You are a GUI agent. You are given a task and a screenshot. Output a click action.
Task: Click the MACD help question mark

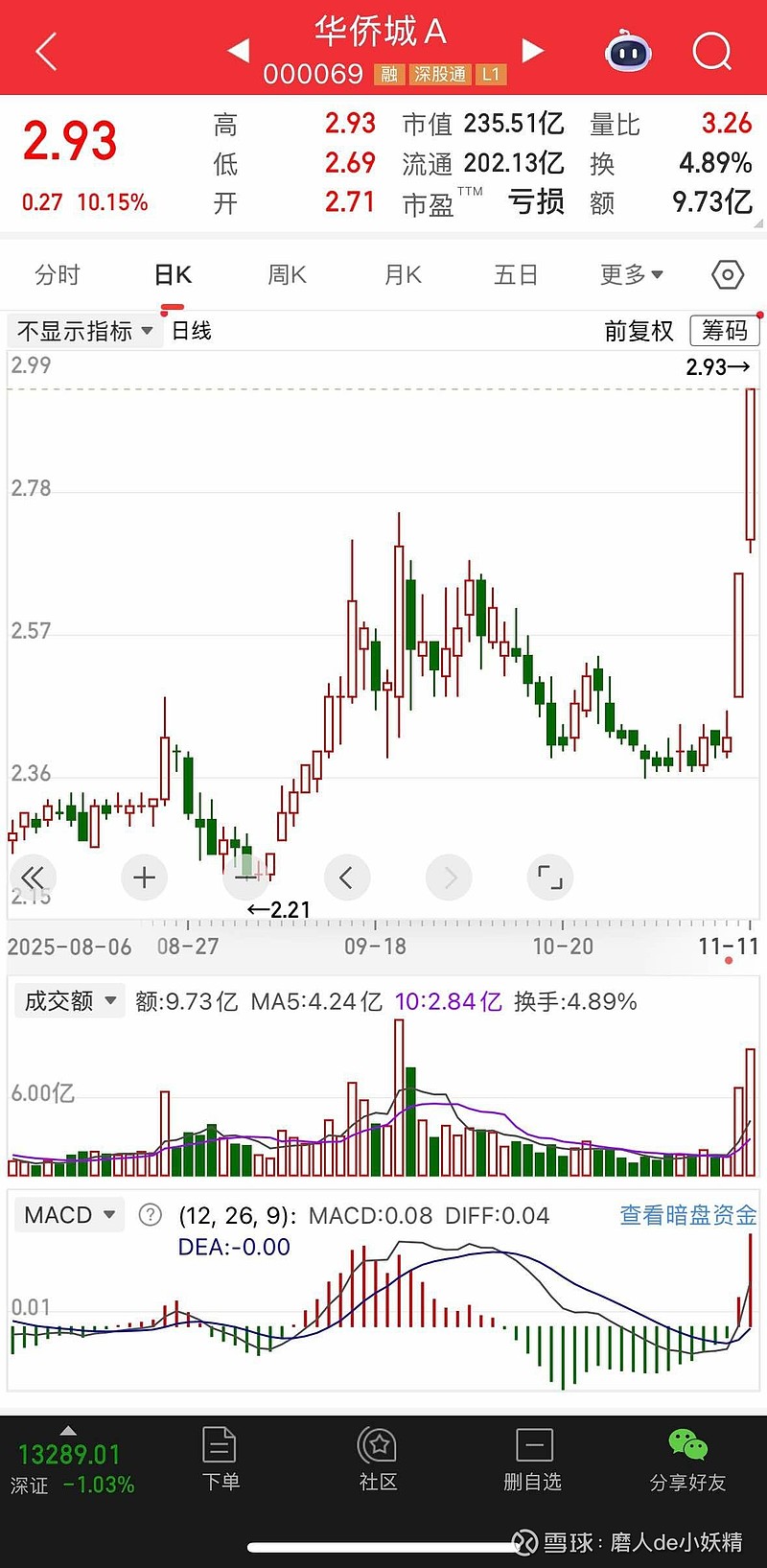(x=151, y=1215)
